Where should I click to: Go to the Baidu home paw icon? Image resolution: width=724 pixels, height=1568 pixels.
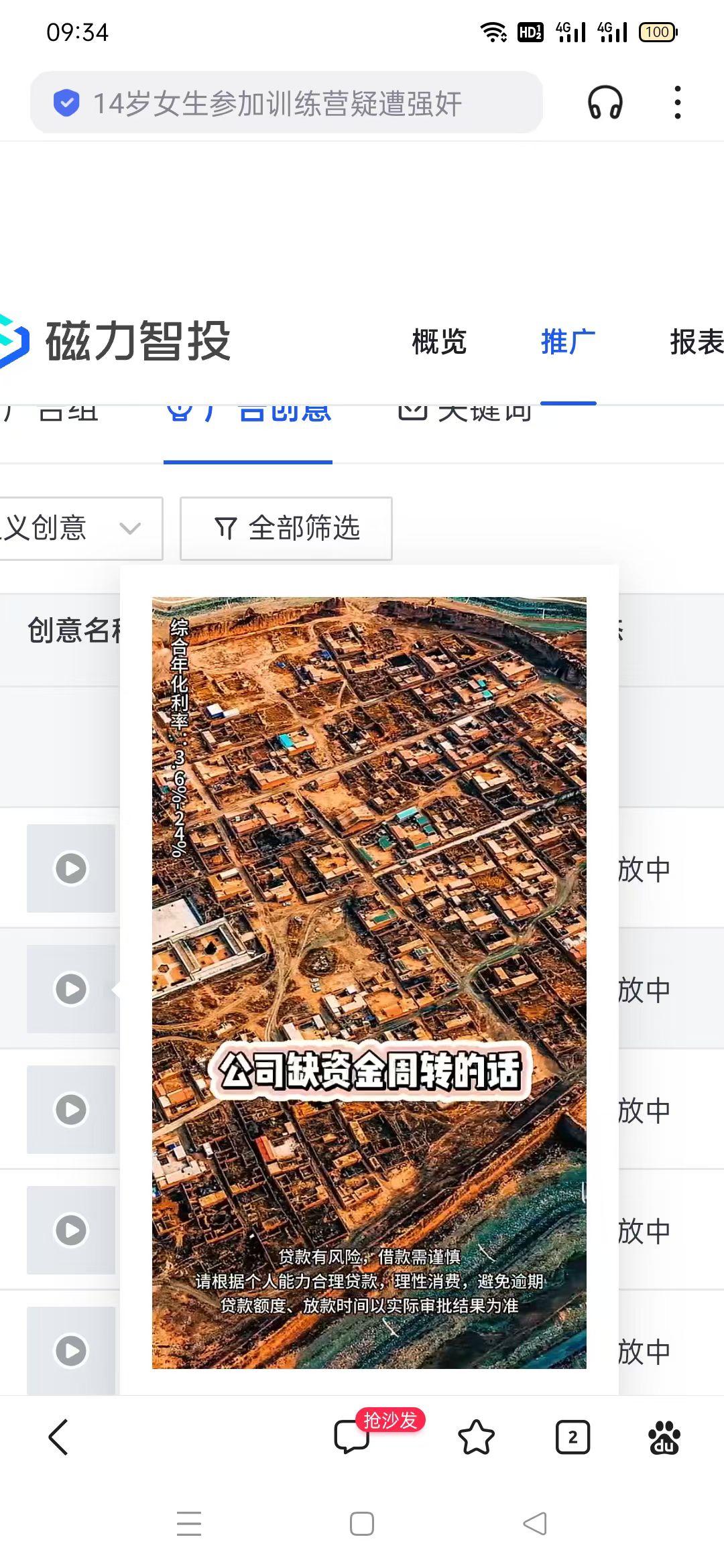(x=664, y=1437)
